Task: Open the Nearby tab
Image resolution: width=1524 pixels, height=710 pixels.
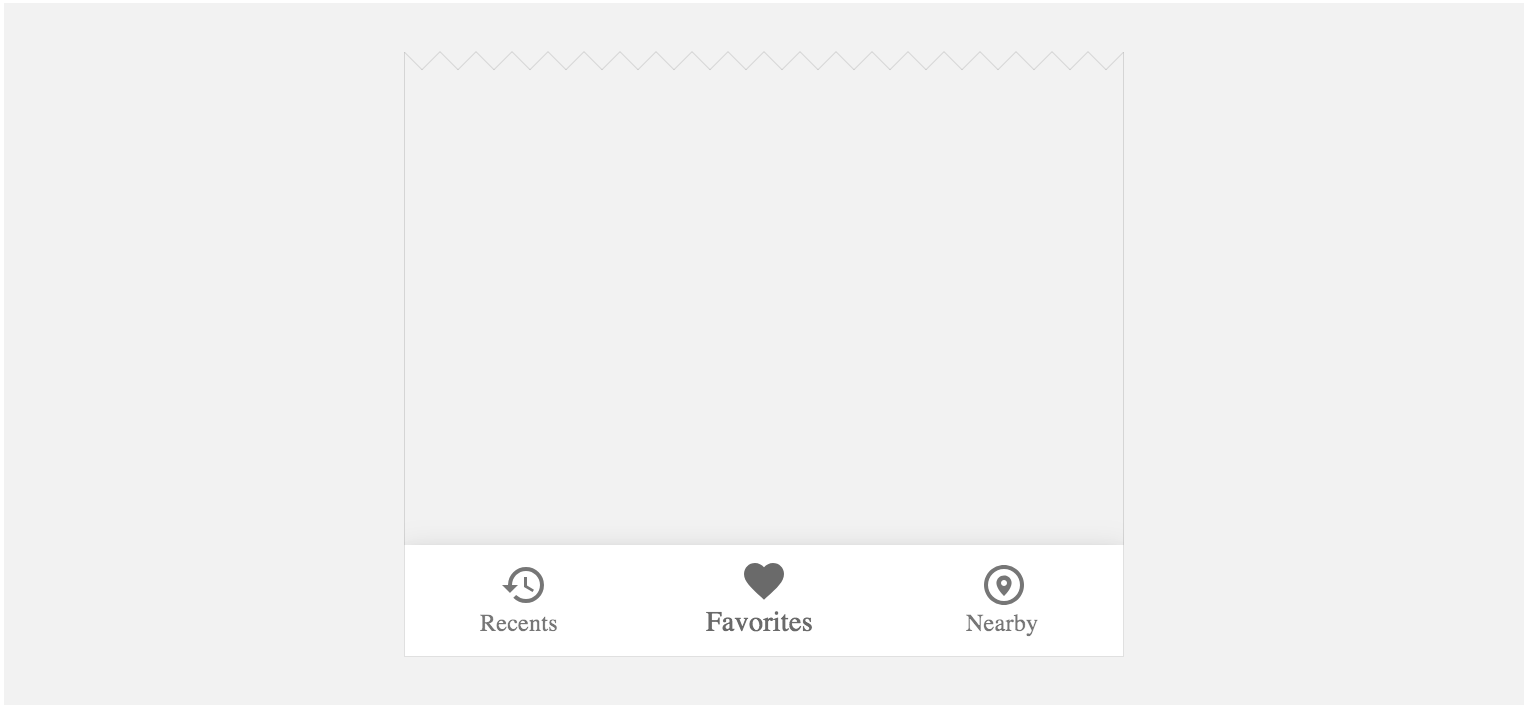Action: (x=1003, y=600)
